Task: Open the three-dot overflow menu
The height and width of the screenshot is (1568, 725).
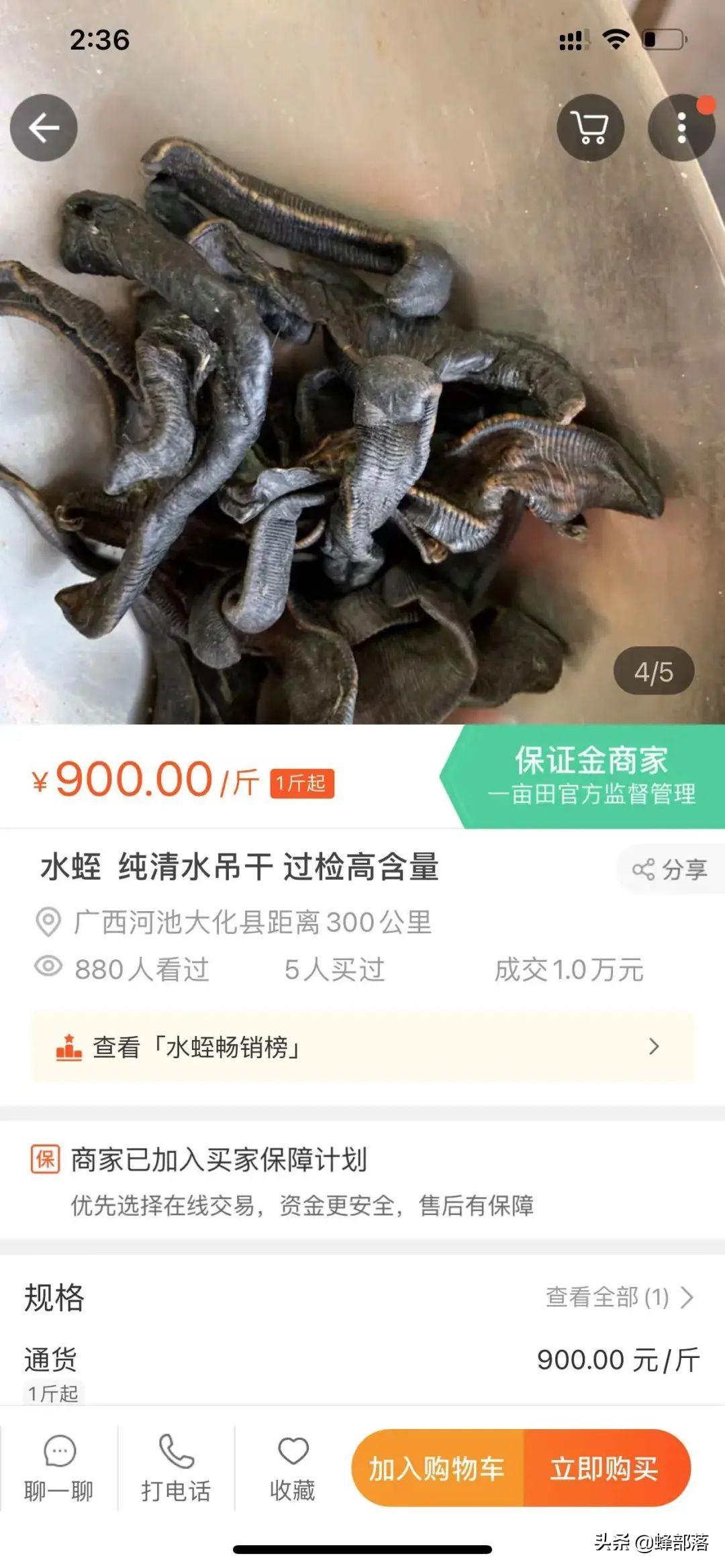Action: tap(681, 127)
